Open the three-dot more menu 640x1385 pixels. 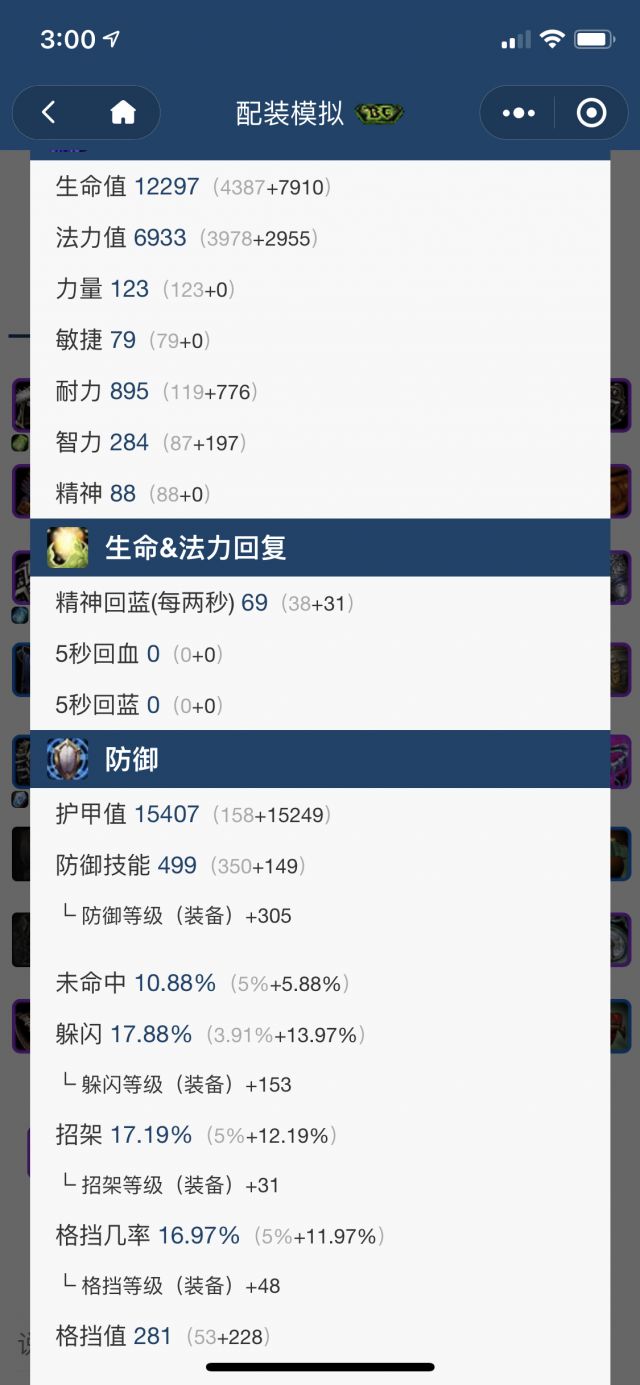click(x=518, y=113)
